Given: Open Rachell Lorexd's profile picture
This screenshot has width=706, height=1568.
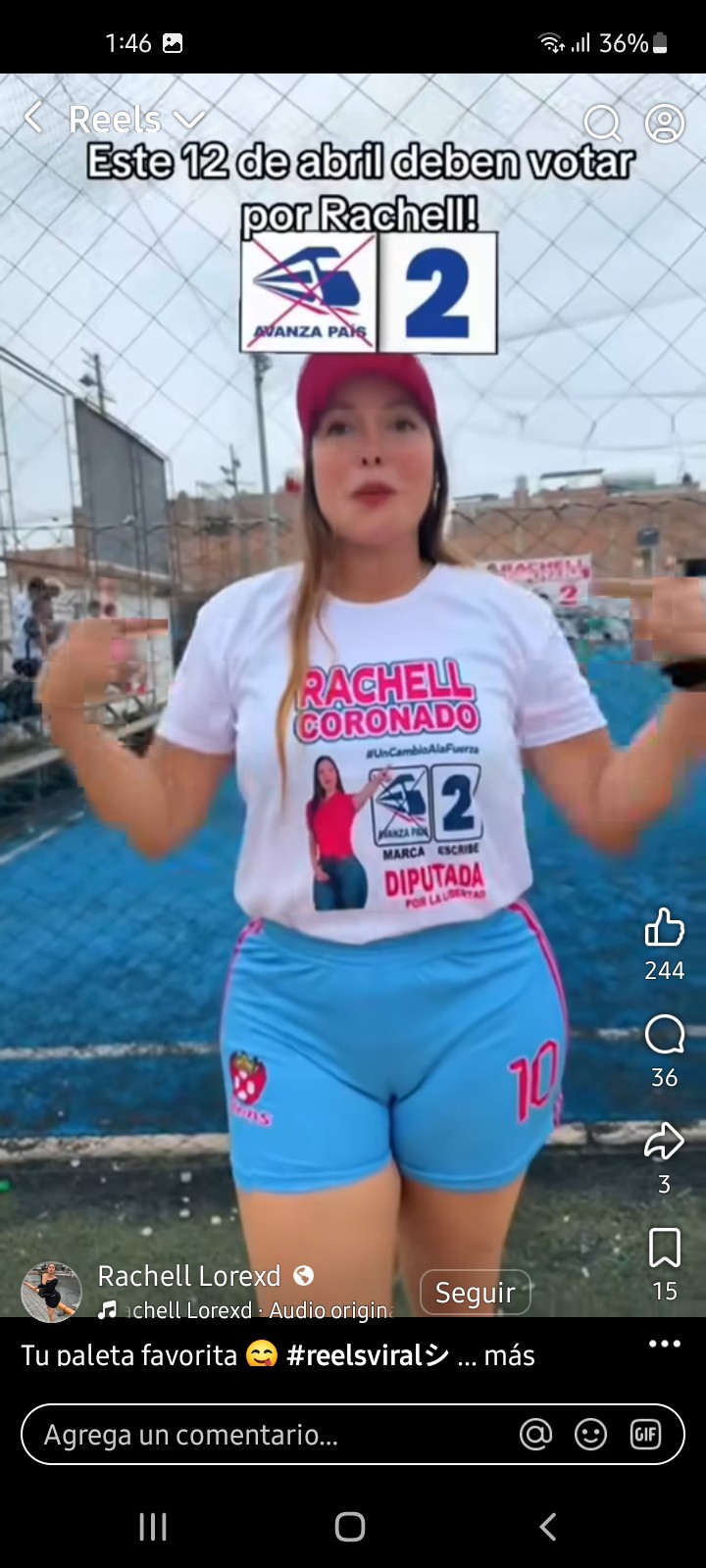Looking at the screenshot, I should [51, 1292].
